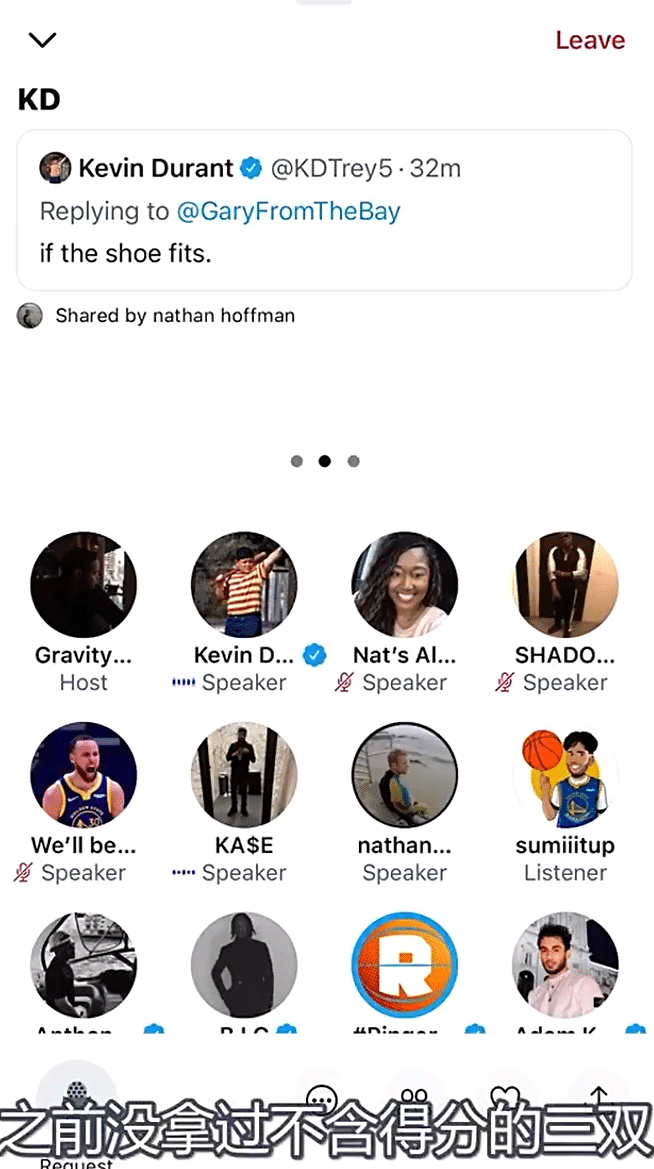Open the host Gravity's profile avatar

pyautogui.click(x=84, y=585)
